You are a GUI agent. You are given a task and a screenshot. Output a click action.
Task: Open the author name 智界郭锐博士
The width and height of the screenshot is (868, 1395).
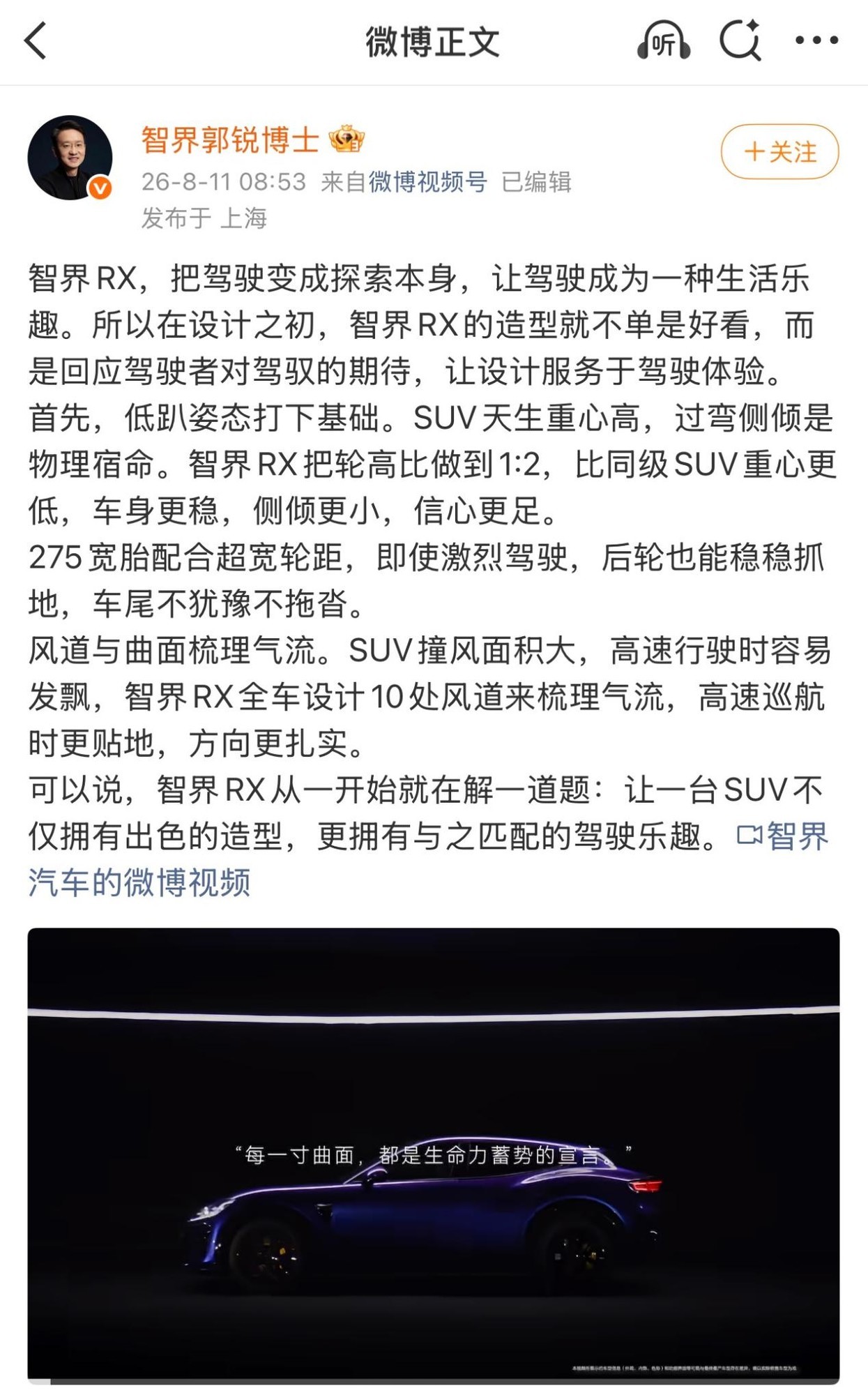tap(230, 140)
